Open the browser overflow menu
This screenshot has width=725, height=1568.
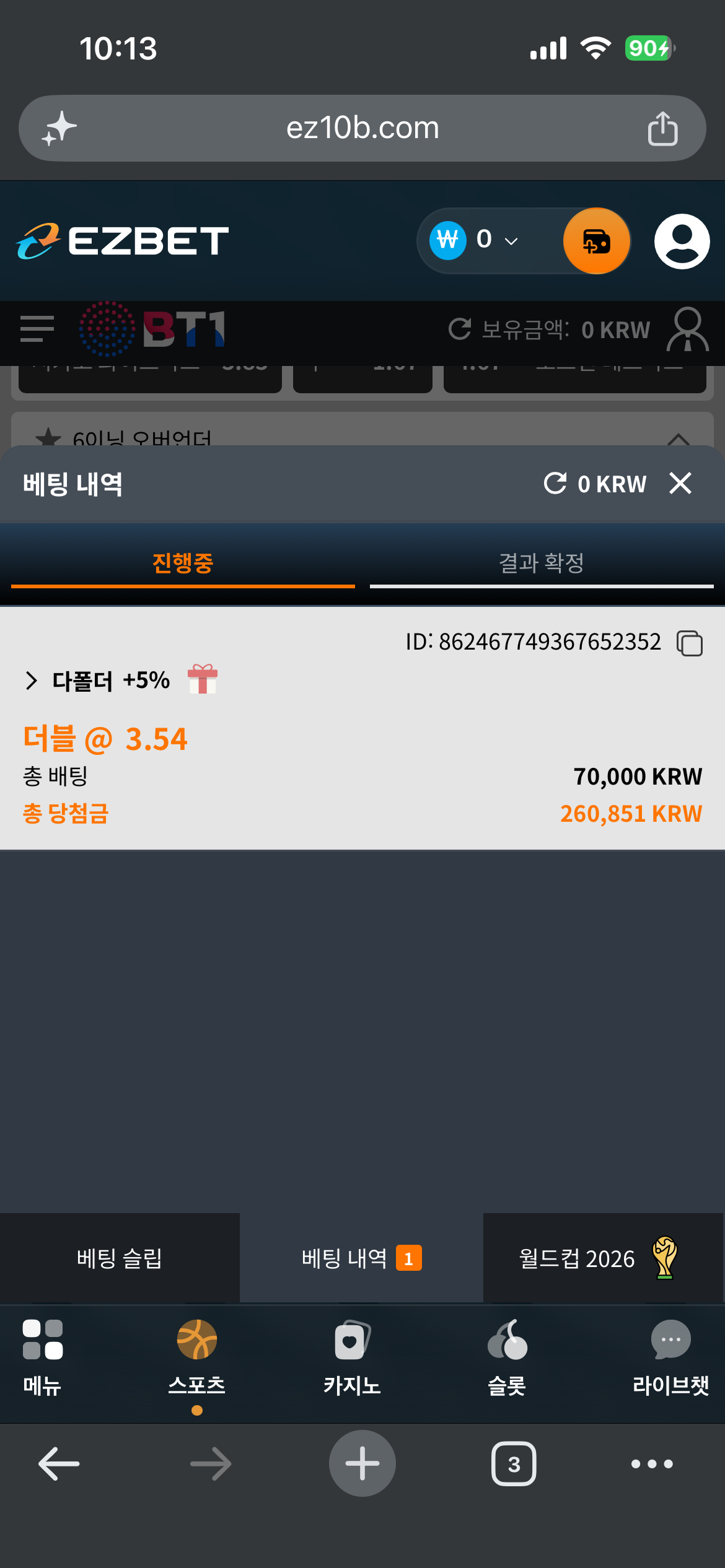point(652,1464)
